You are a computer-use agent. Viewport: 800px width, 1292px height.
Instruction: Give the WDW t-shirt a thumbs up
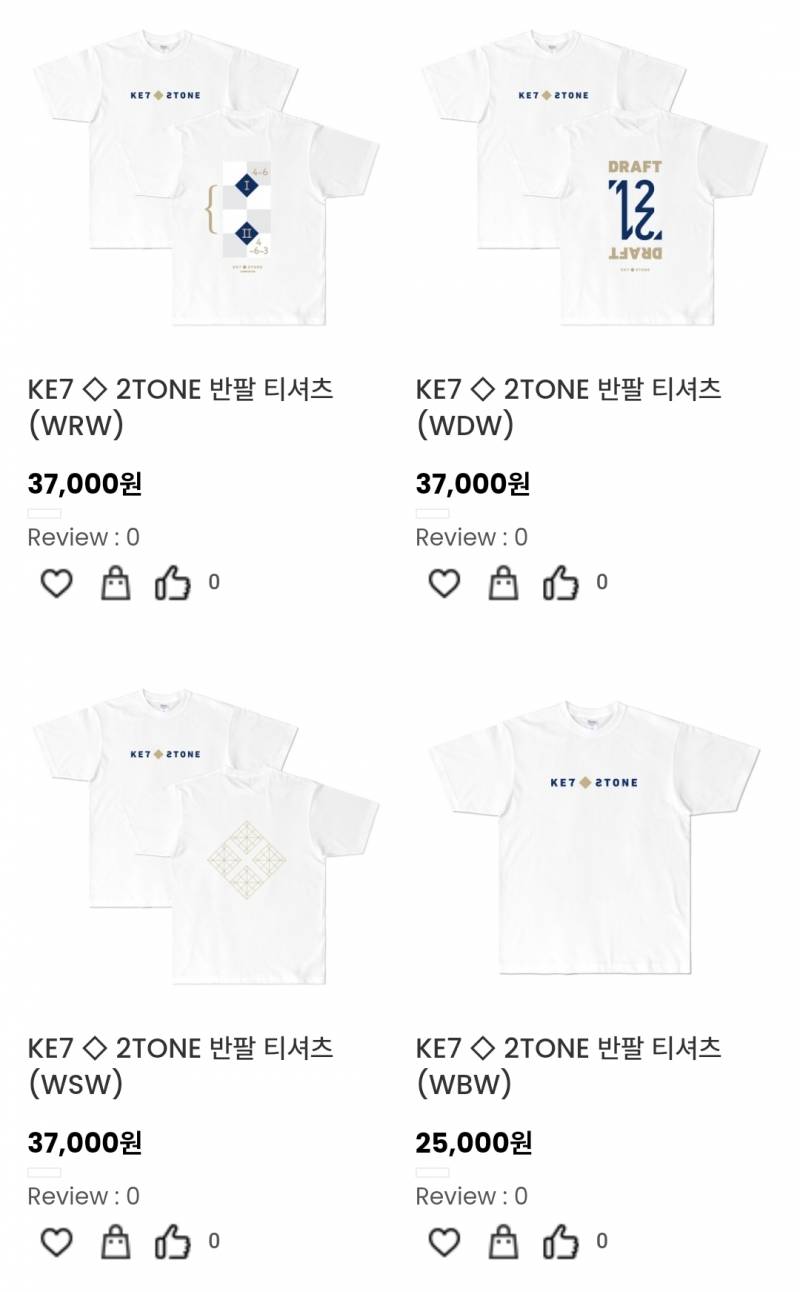point(560,583)
